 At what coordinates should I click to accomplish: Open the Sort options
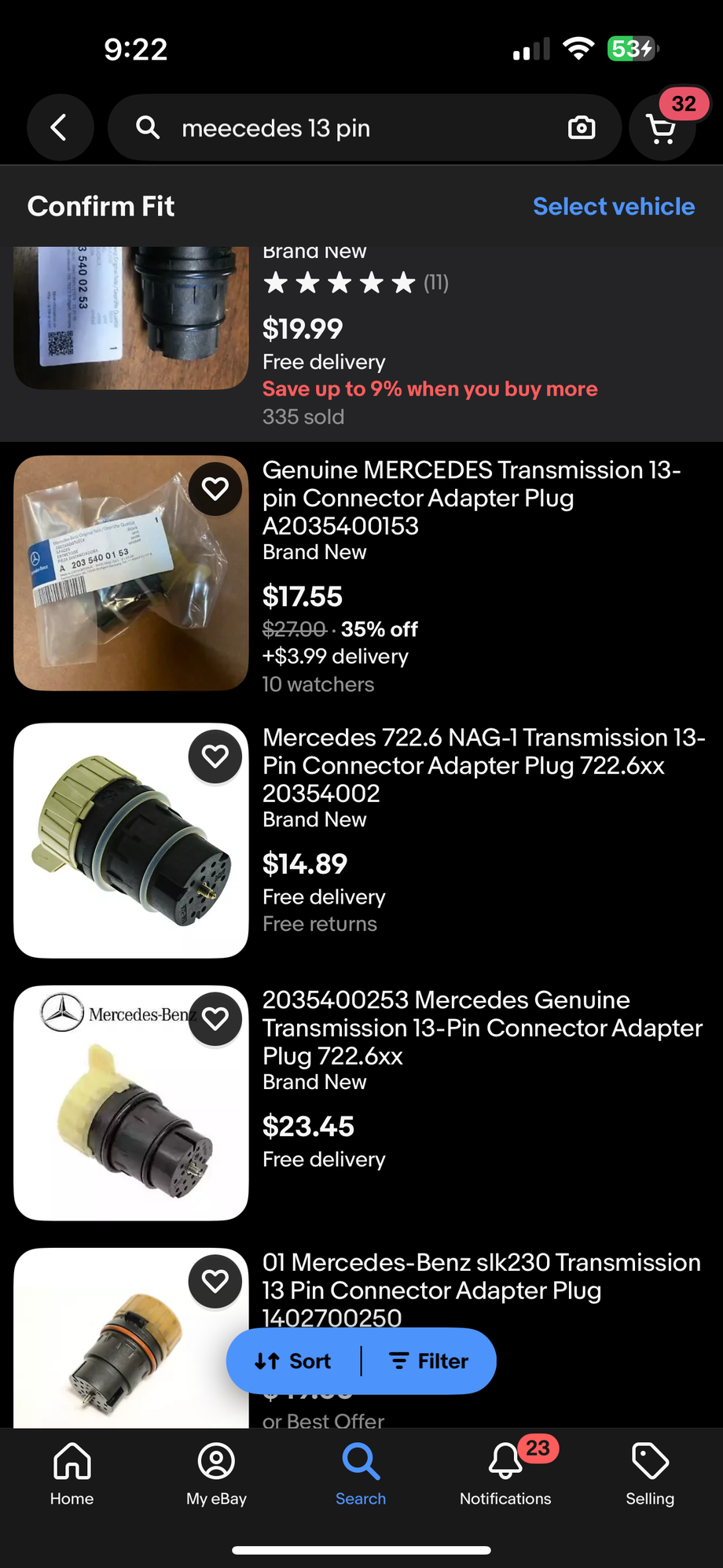294,1361
